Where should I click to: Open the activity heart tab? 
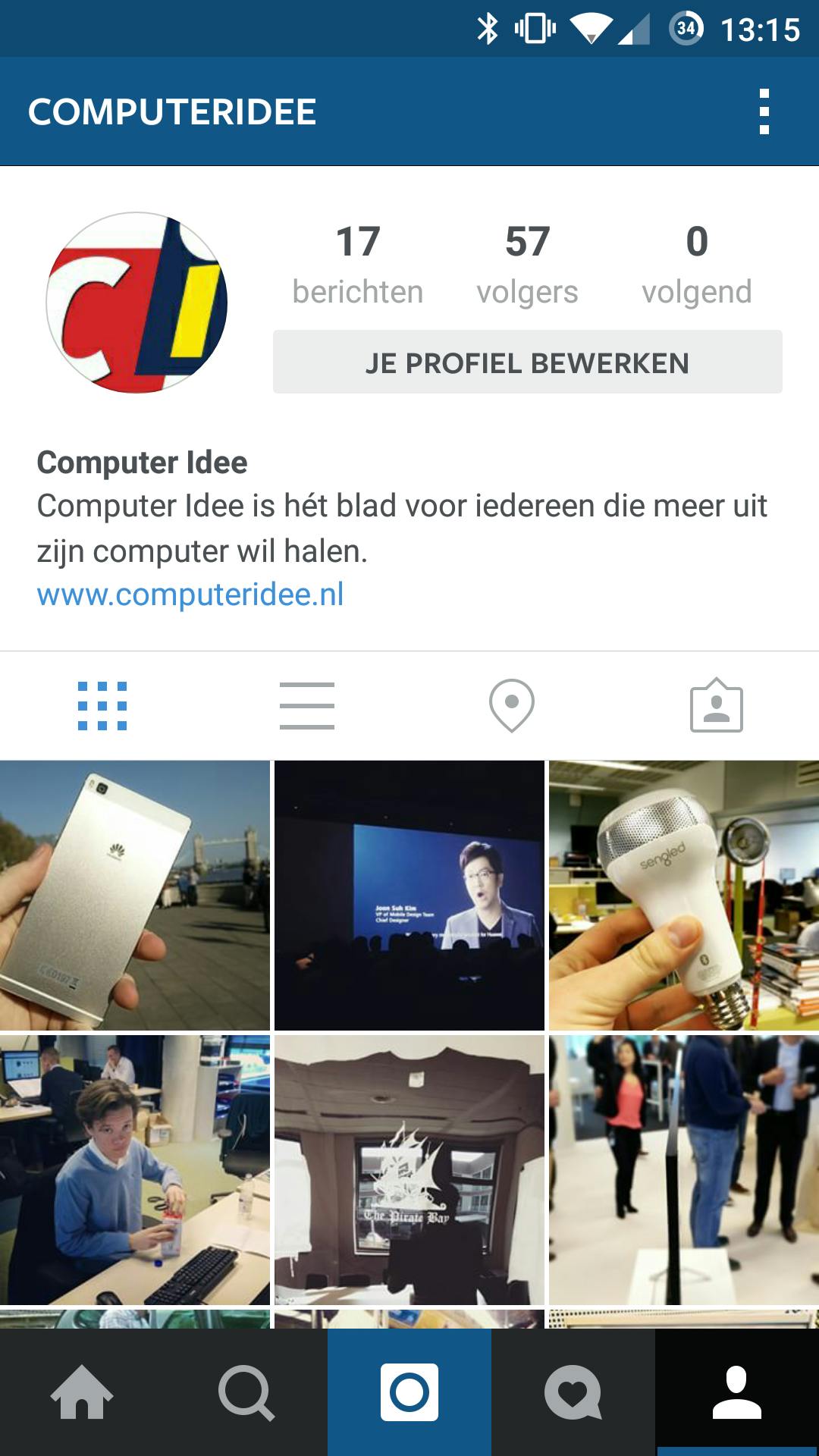coord(573,1392)
